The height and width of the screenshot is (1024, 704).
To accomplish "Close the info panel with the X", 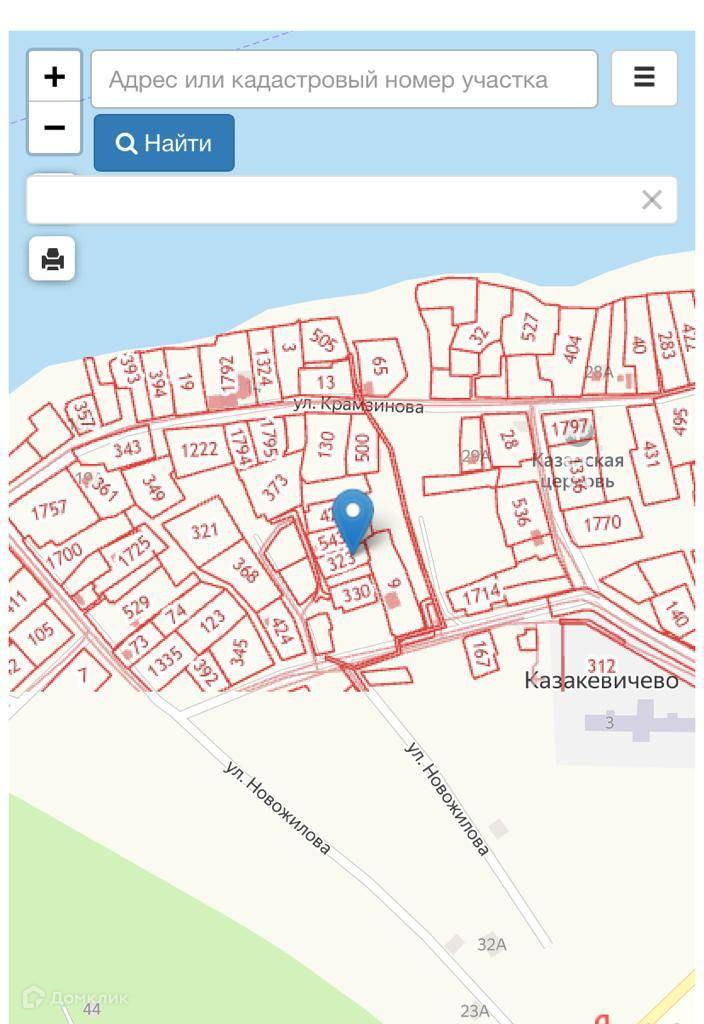I will (652, 200).
